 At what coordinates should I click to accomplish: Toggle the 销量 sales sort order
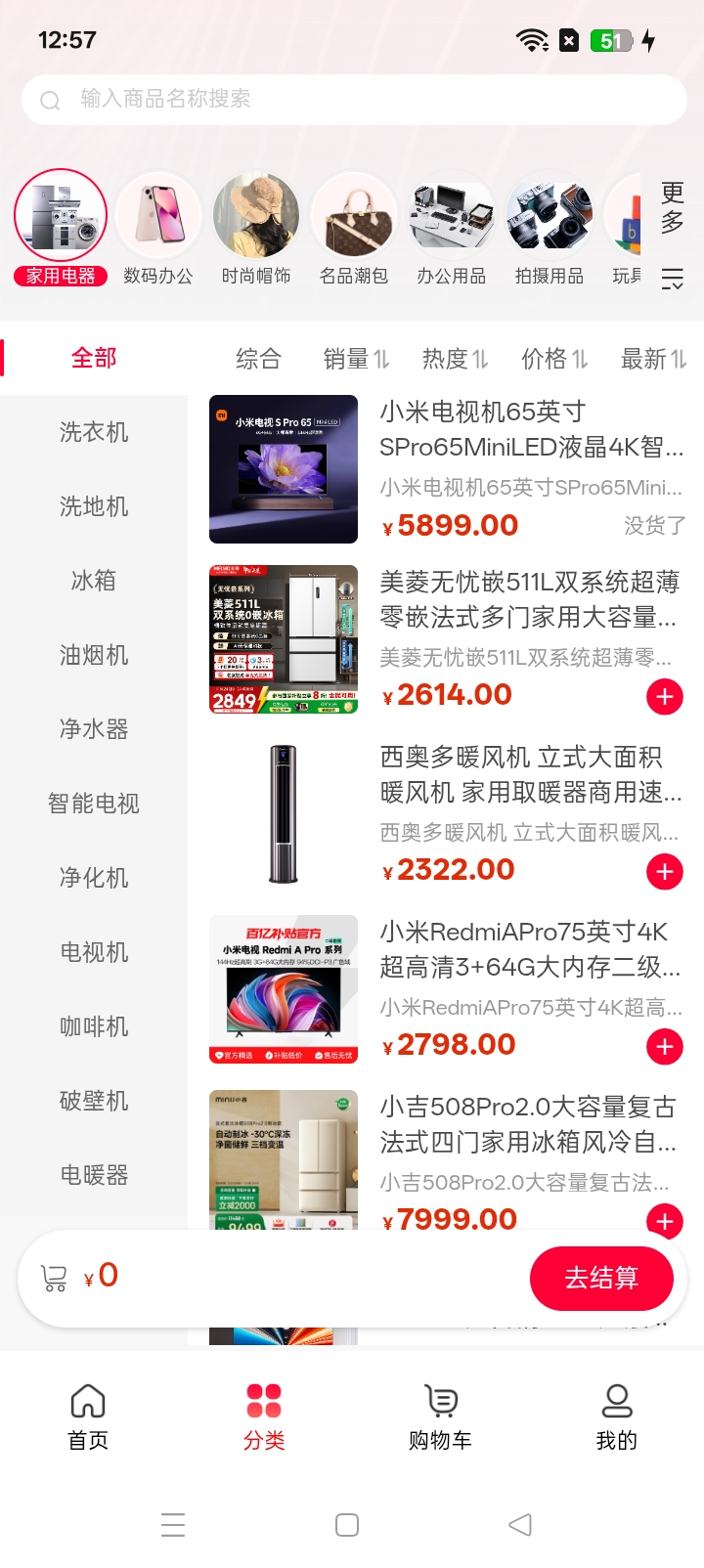click(353, 358)
